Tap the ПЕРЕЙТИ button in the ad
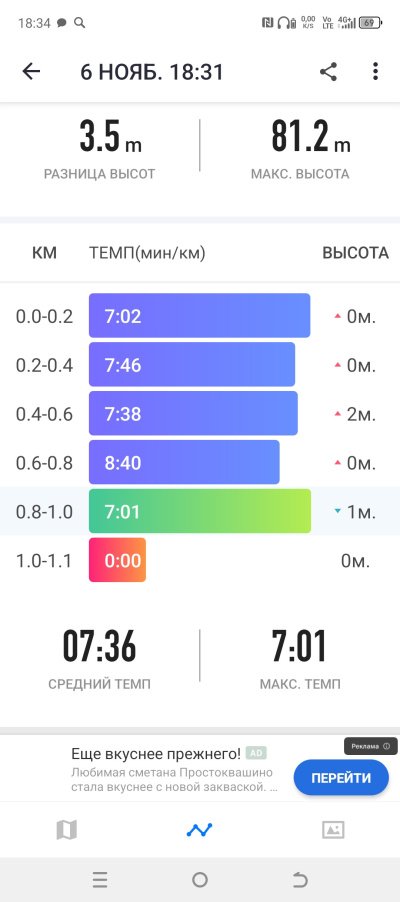 coord(341,778)
